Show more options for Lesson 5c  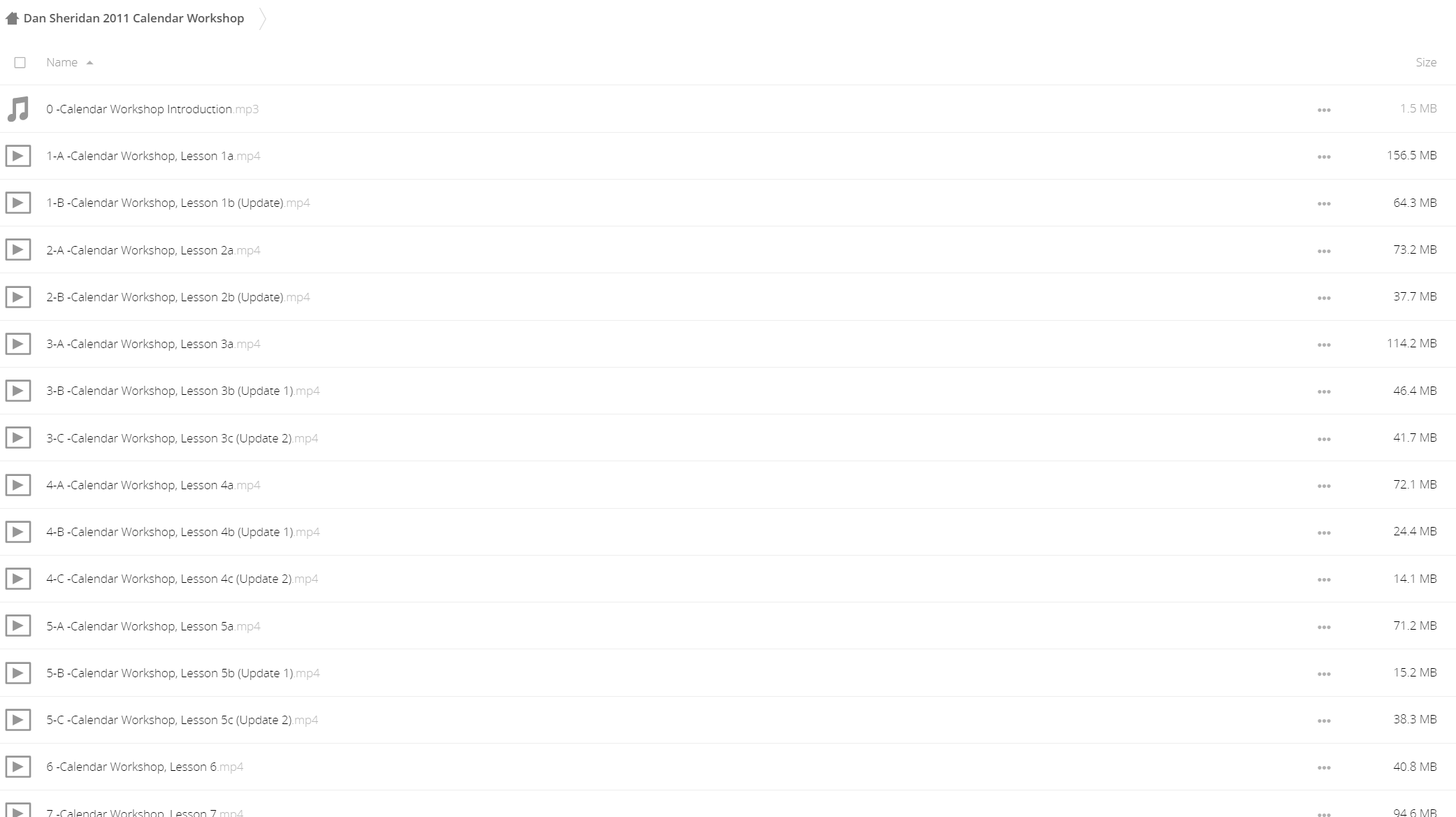pos(1323,721)
